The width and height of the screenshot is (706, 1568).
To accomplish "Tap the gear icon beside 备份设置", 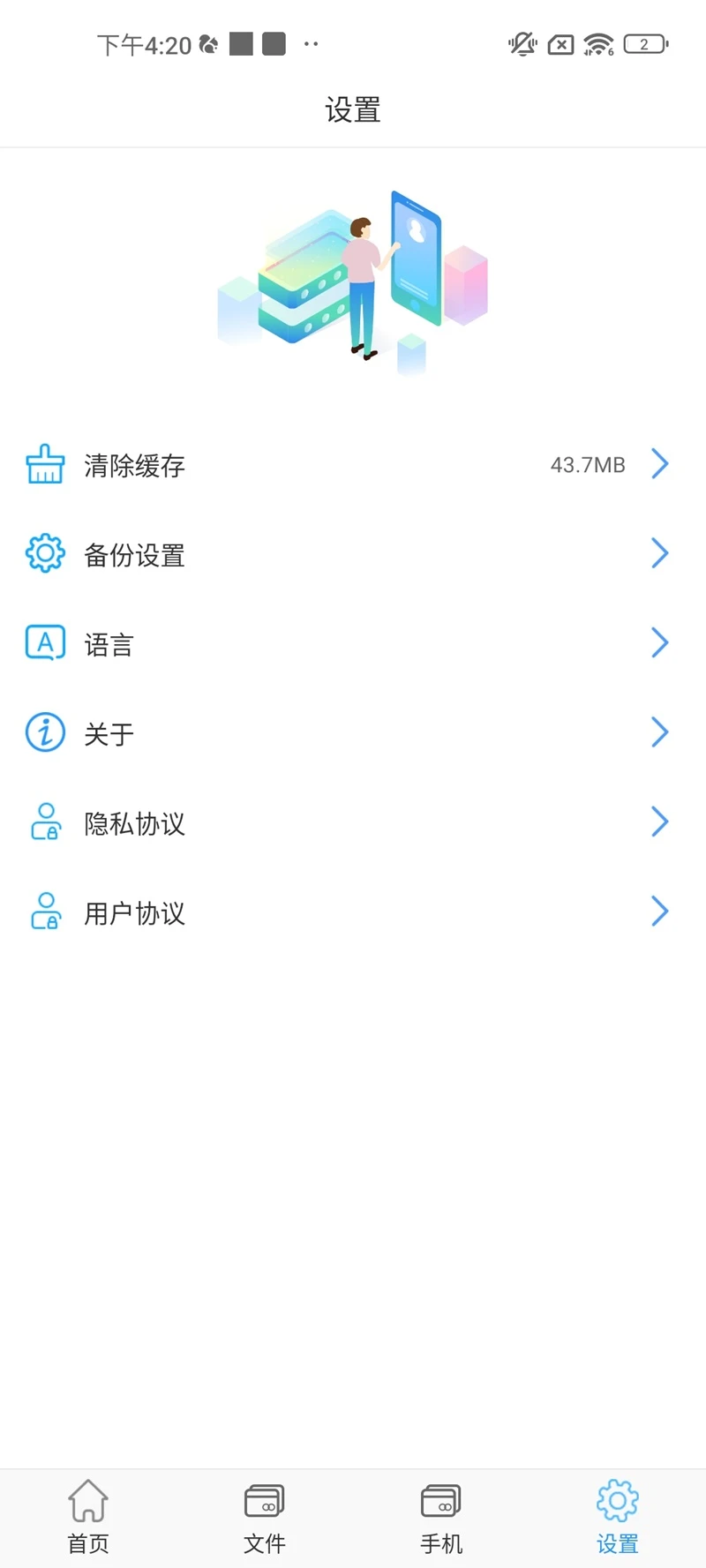I will (45, 553).
